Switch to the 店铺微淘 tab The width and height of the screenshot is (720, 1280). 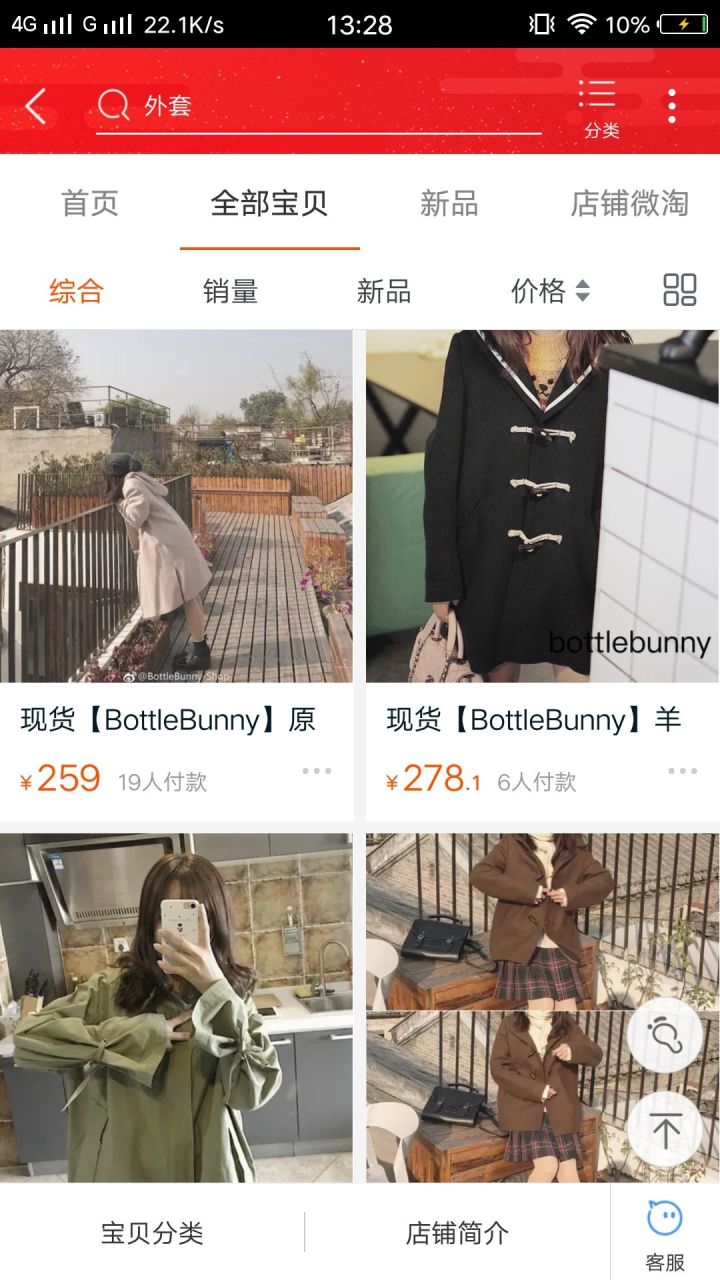coord(629,204)
